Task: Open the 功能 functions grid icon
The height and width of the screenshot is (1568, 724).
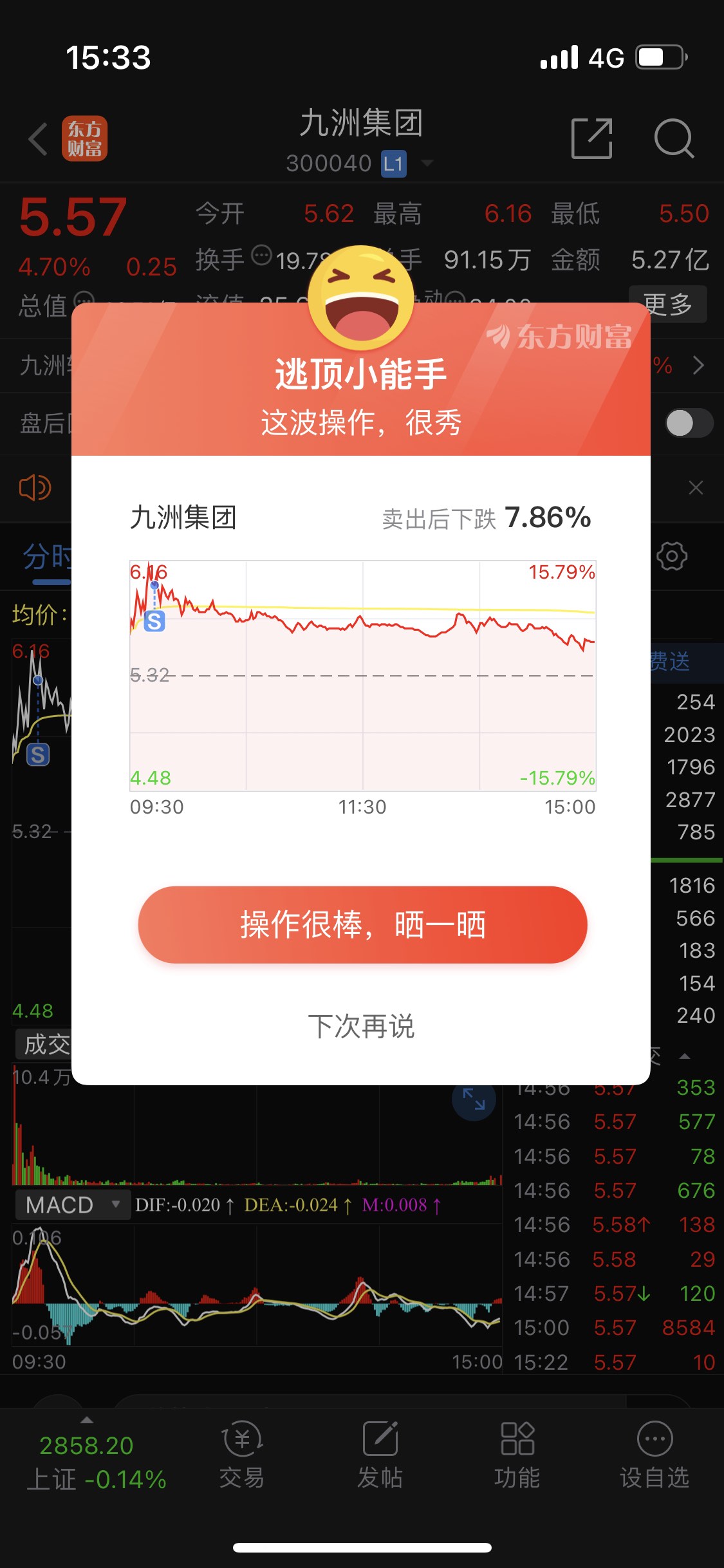Action: 518,1455
